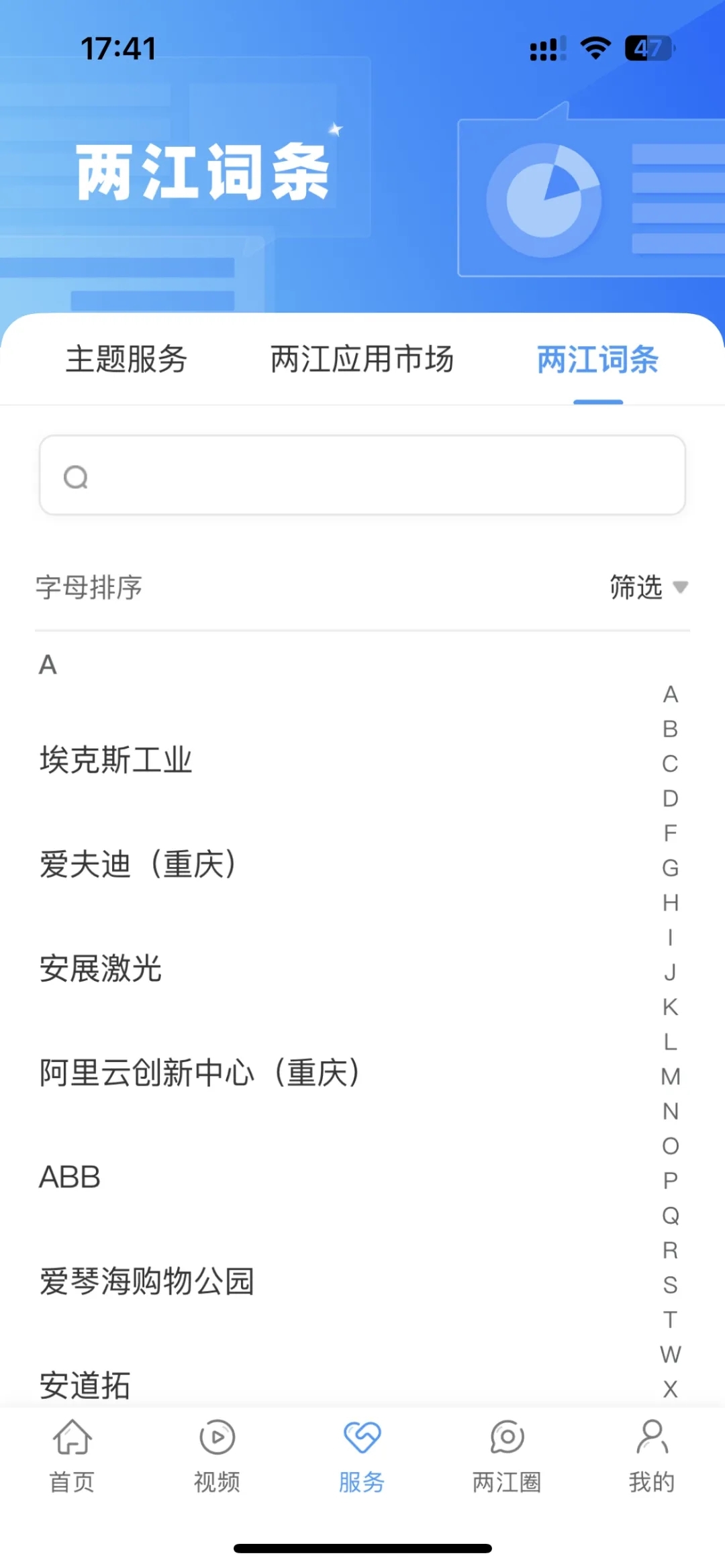The height and width of the screenshot is (1568, 725).
Task: Open the 爱夫迪（重庆）entry
Action: (139, 864)
